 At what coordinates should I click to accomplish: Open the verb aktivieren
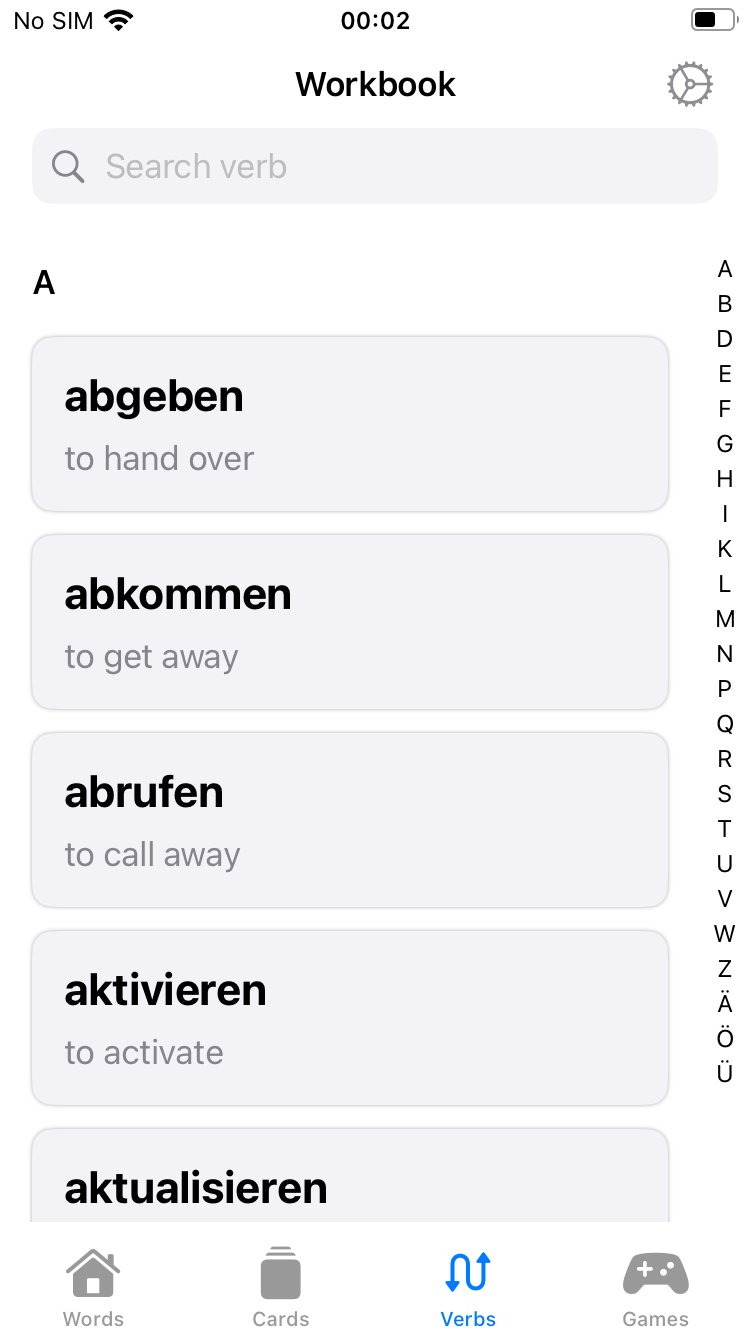[350, 1017]
